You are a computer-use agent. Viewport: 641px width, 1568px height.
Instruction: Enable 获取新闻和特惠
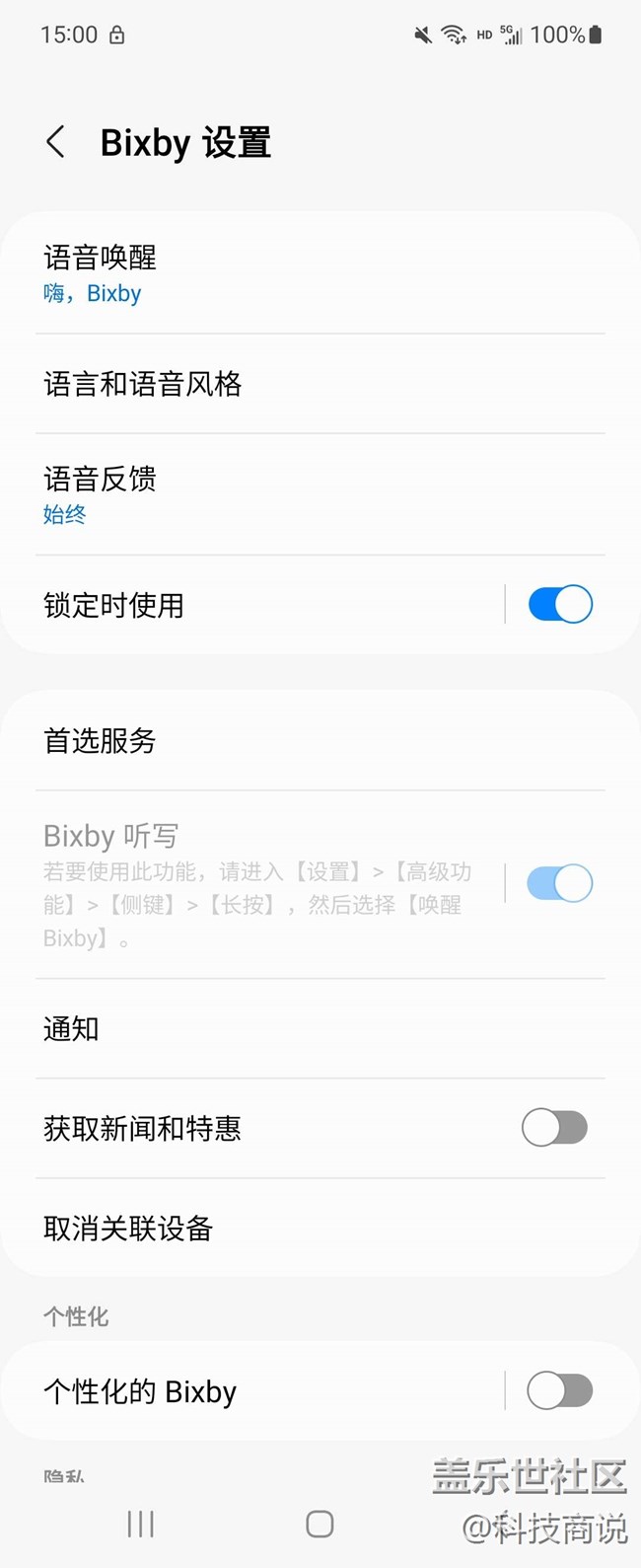[554, 1128]
